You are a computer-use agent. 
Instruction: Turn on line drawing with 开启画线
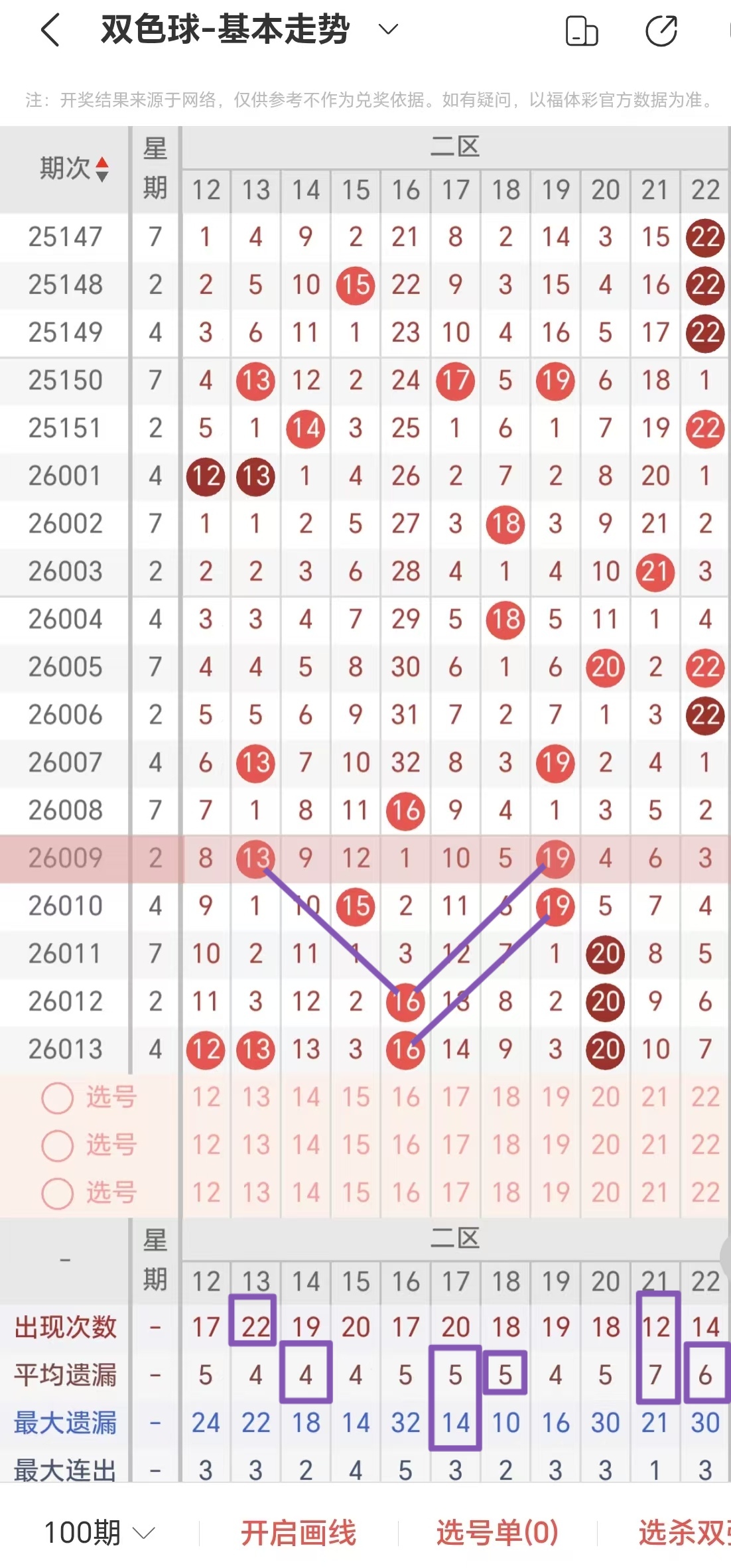299,1533
